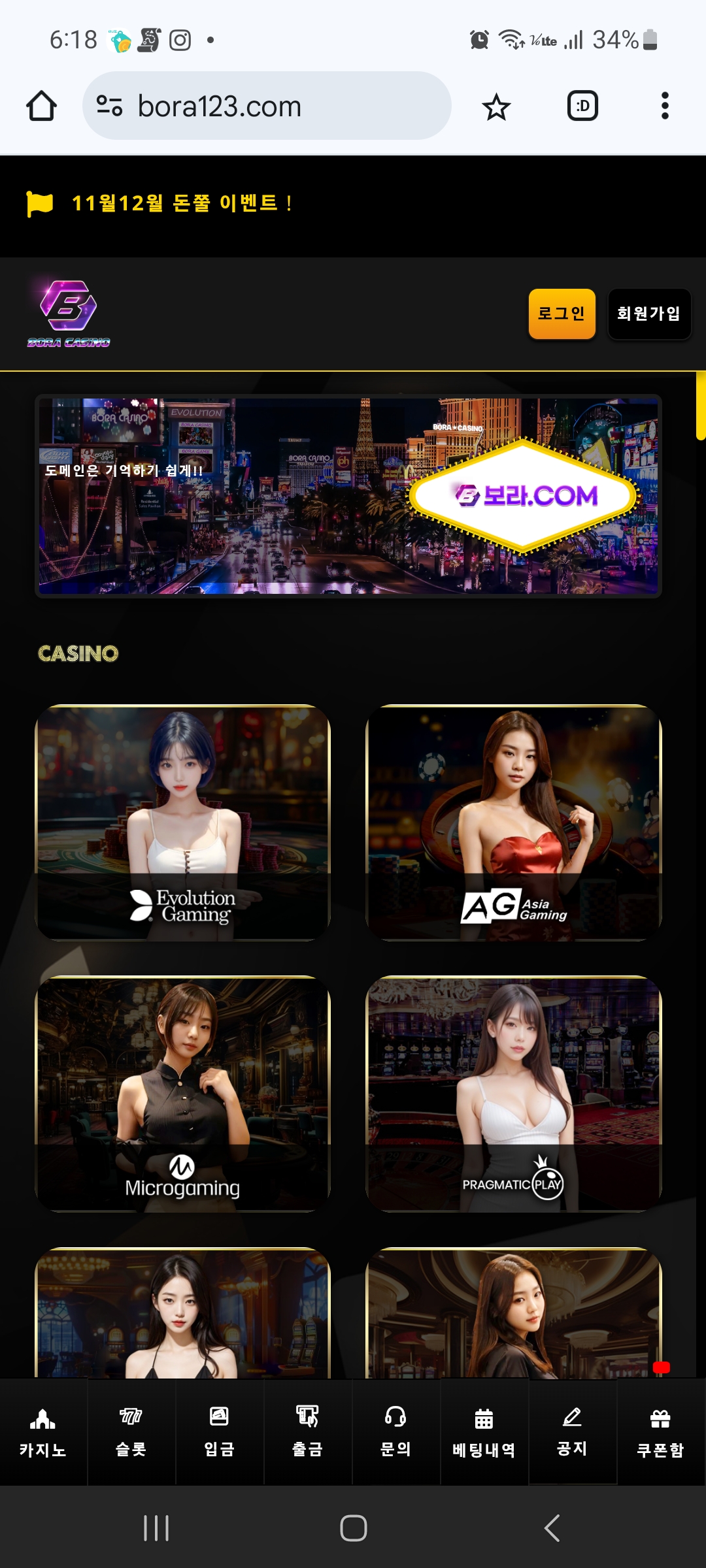Switch to the 카지노 tab
Screen dimensions: 706x1568
[43, 1432]
